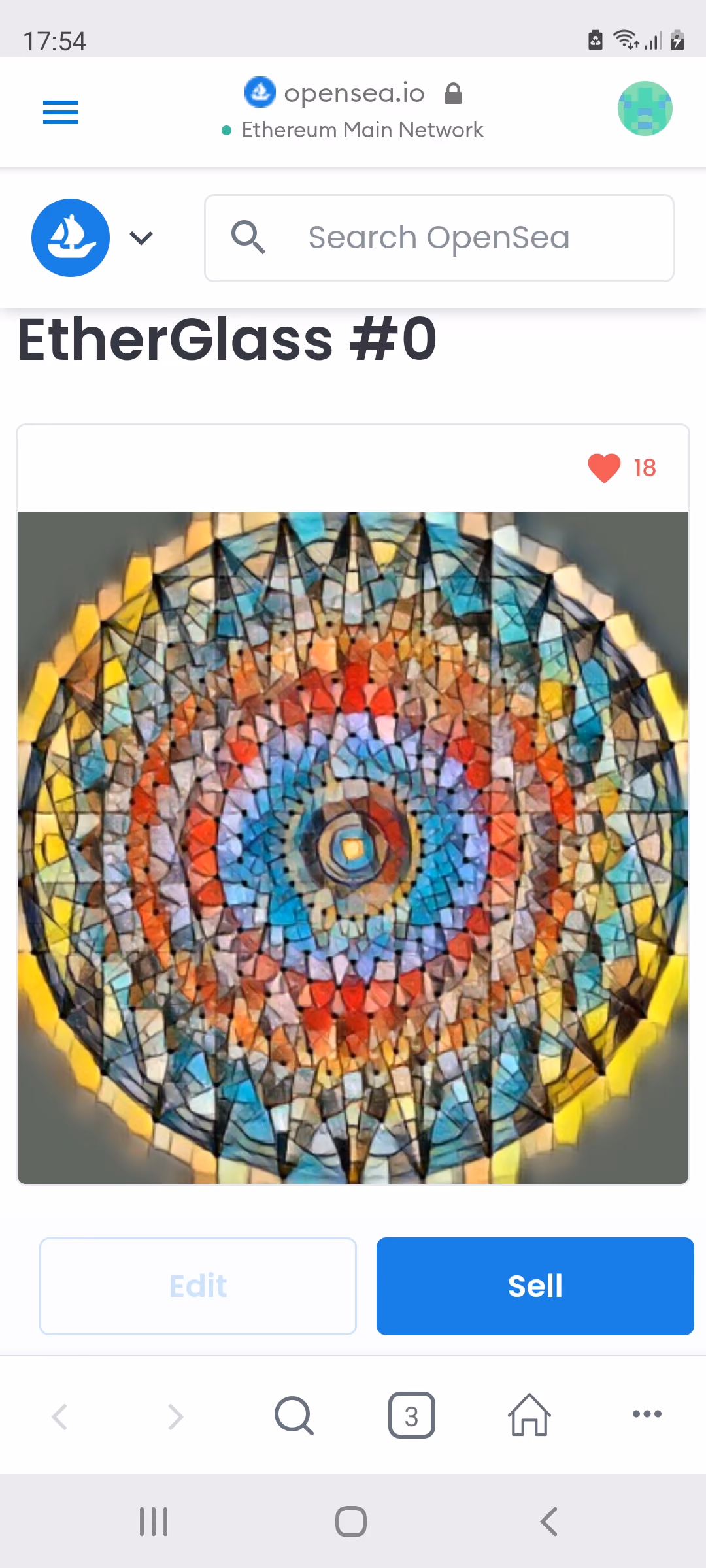Open the system recent apps view

point(154,1522)
